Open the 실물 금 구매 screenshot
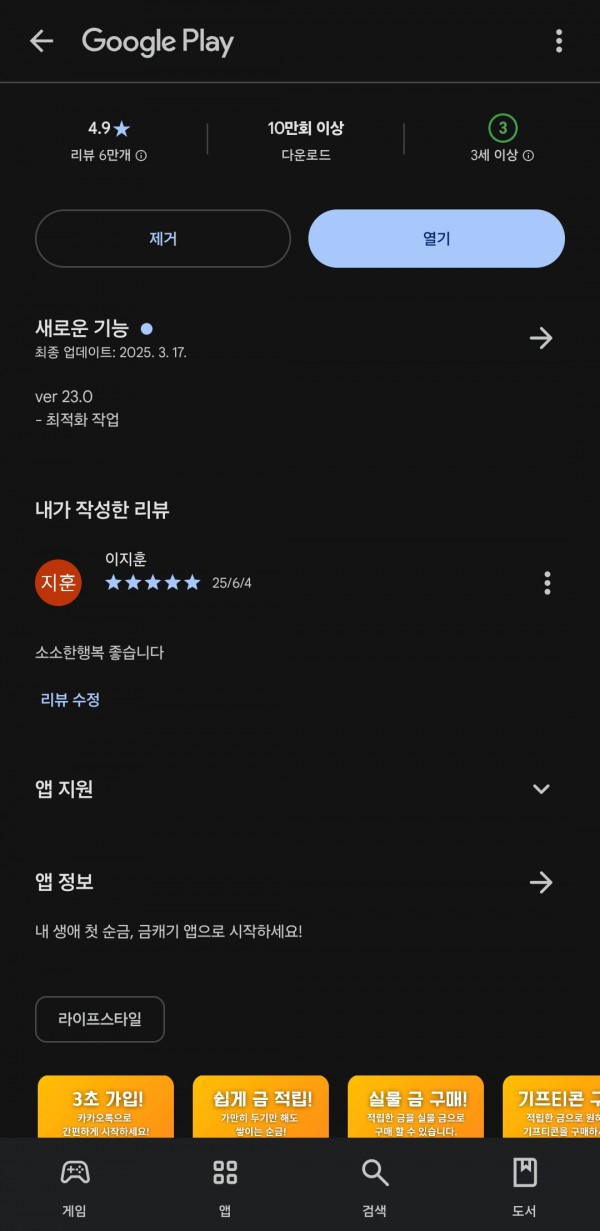 coord(416,1106)
